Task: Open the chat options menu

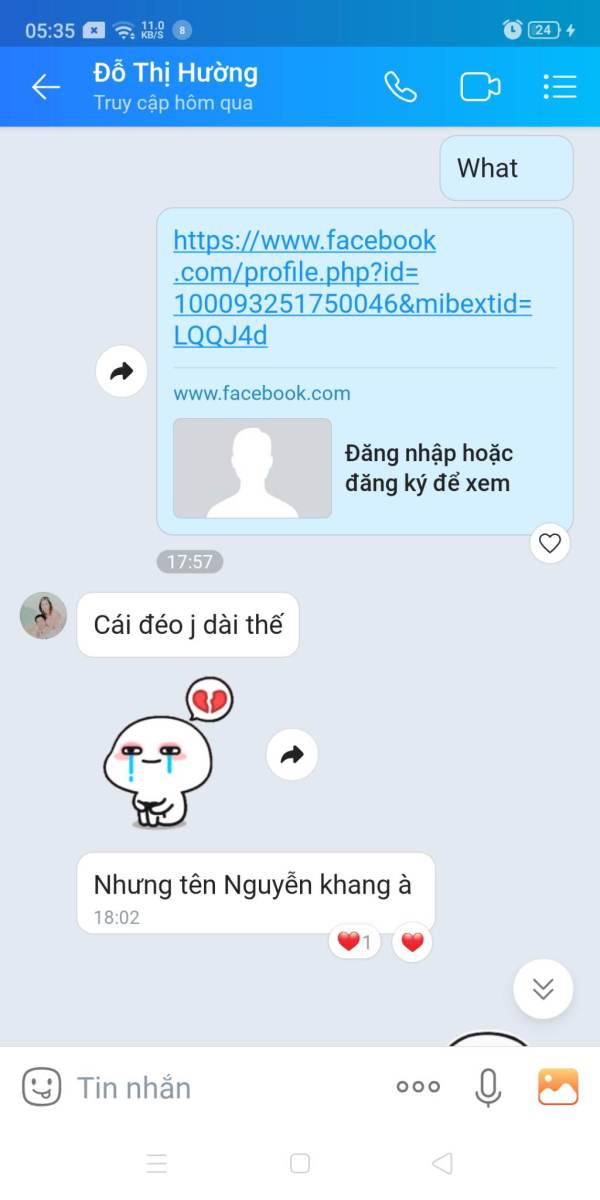Action: point(560,87)
